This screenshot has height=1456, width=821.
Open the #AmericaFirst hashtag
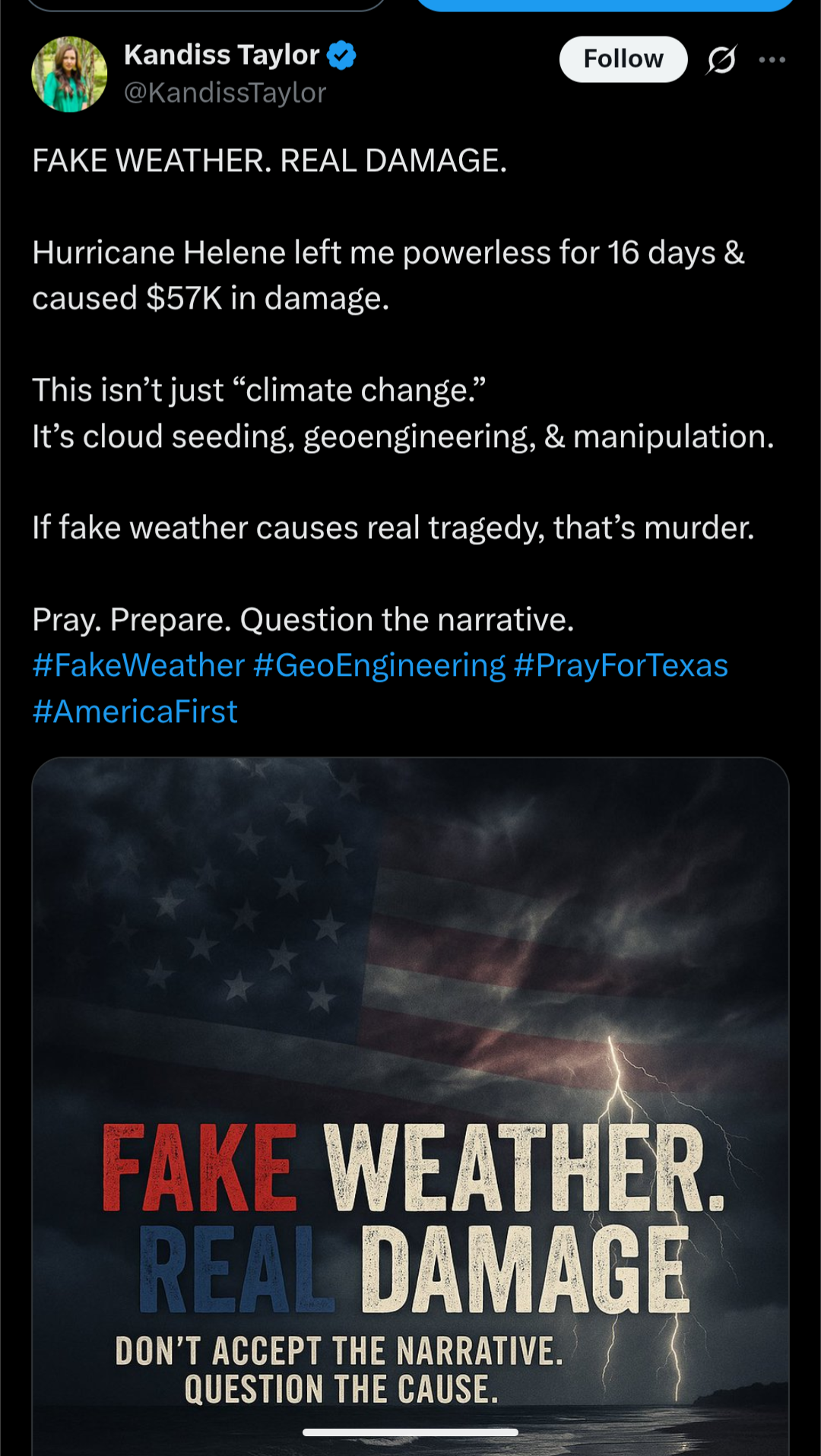(x=135, y=712)
